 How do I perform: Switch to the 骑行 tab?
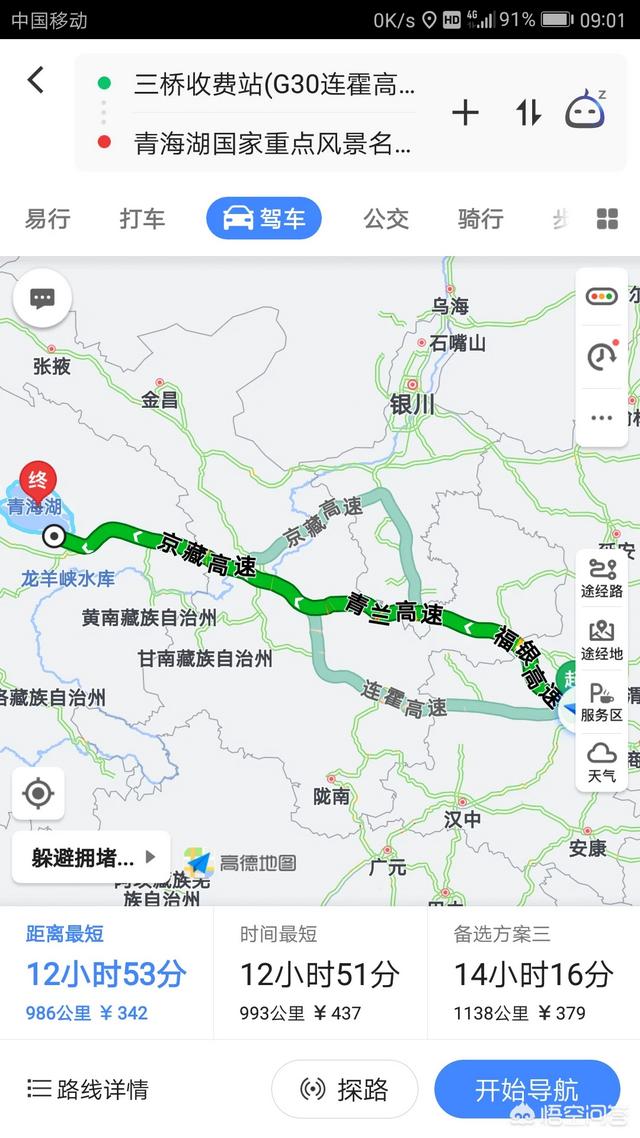[x=480, y=218]
